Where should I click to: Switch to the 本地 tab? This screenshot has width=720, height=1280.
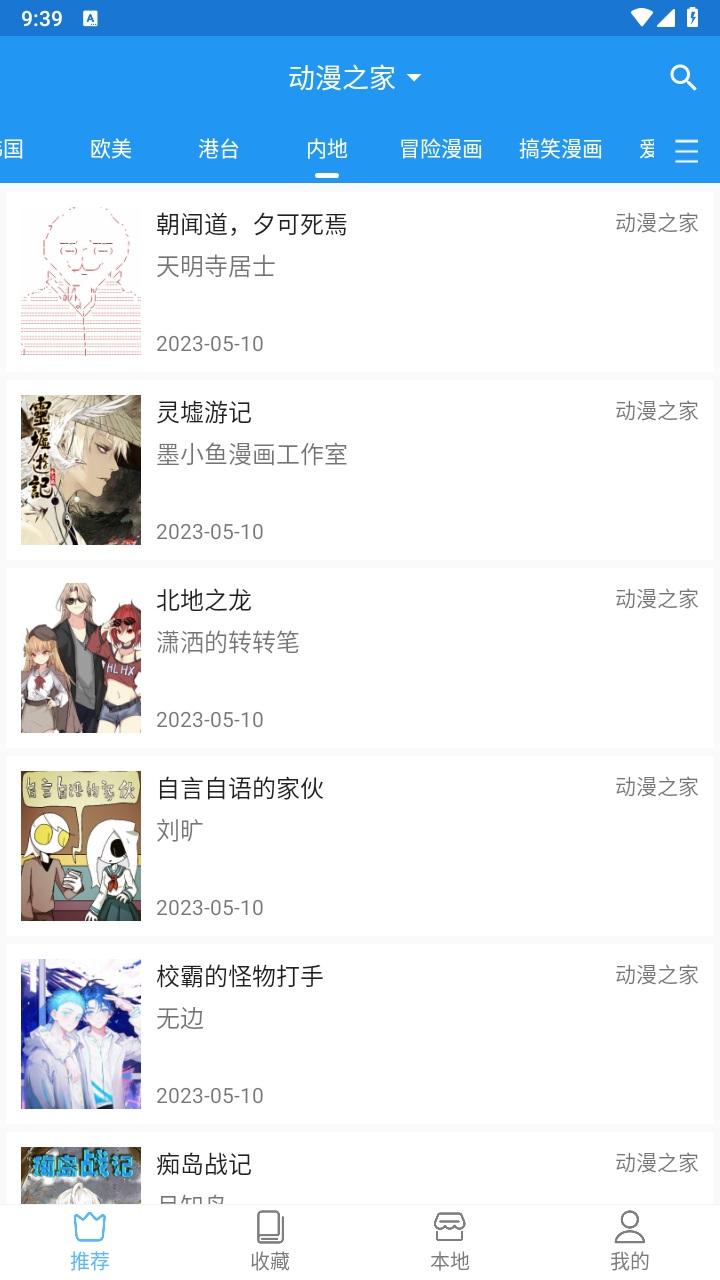(x=450, y=1242)
